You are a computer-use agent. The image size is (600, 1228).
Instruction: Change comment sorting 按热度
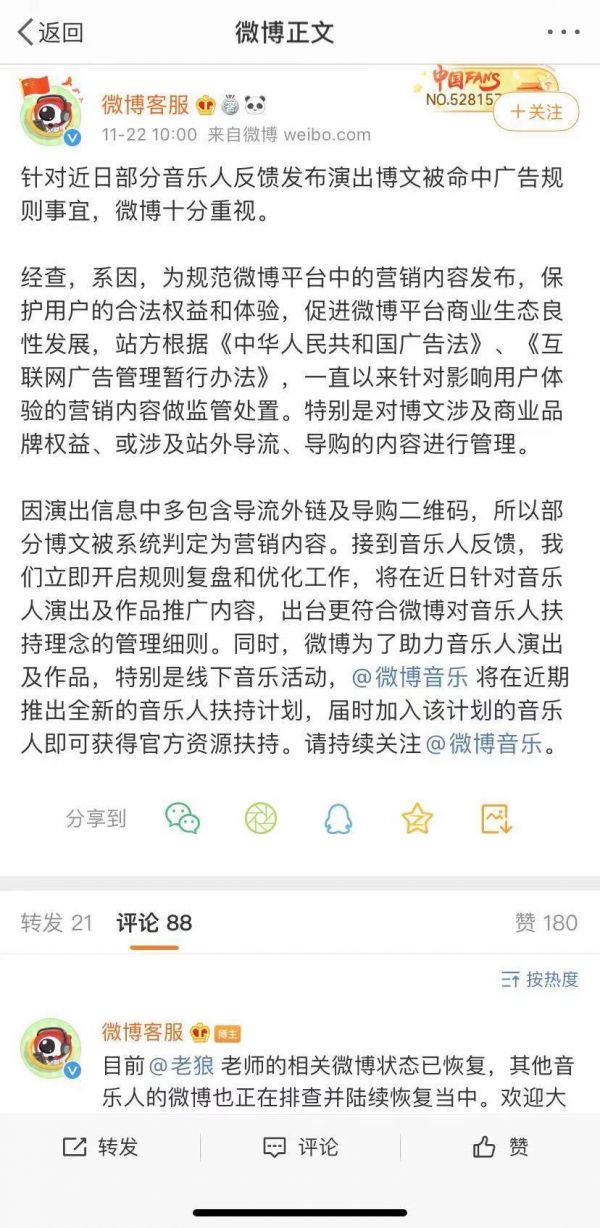[x=540, y=979]
